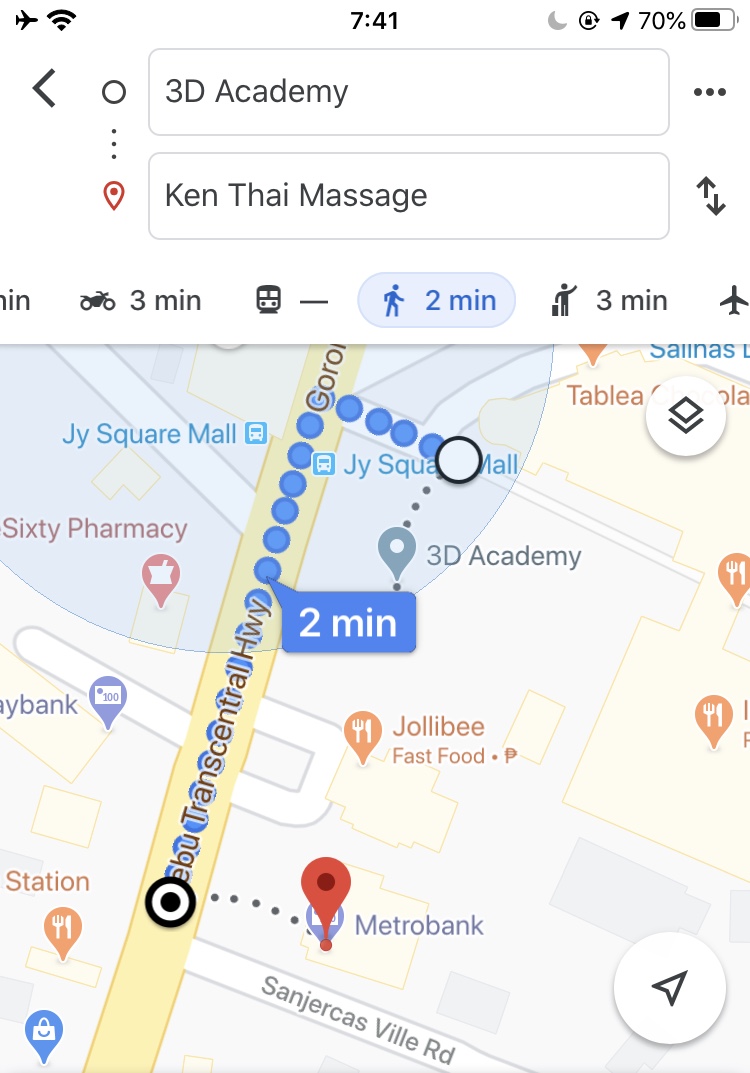
Task: Select the walking 2 min mode
Action: tap(437, 300)
